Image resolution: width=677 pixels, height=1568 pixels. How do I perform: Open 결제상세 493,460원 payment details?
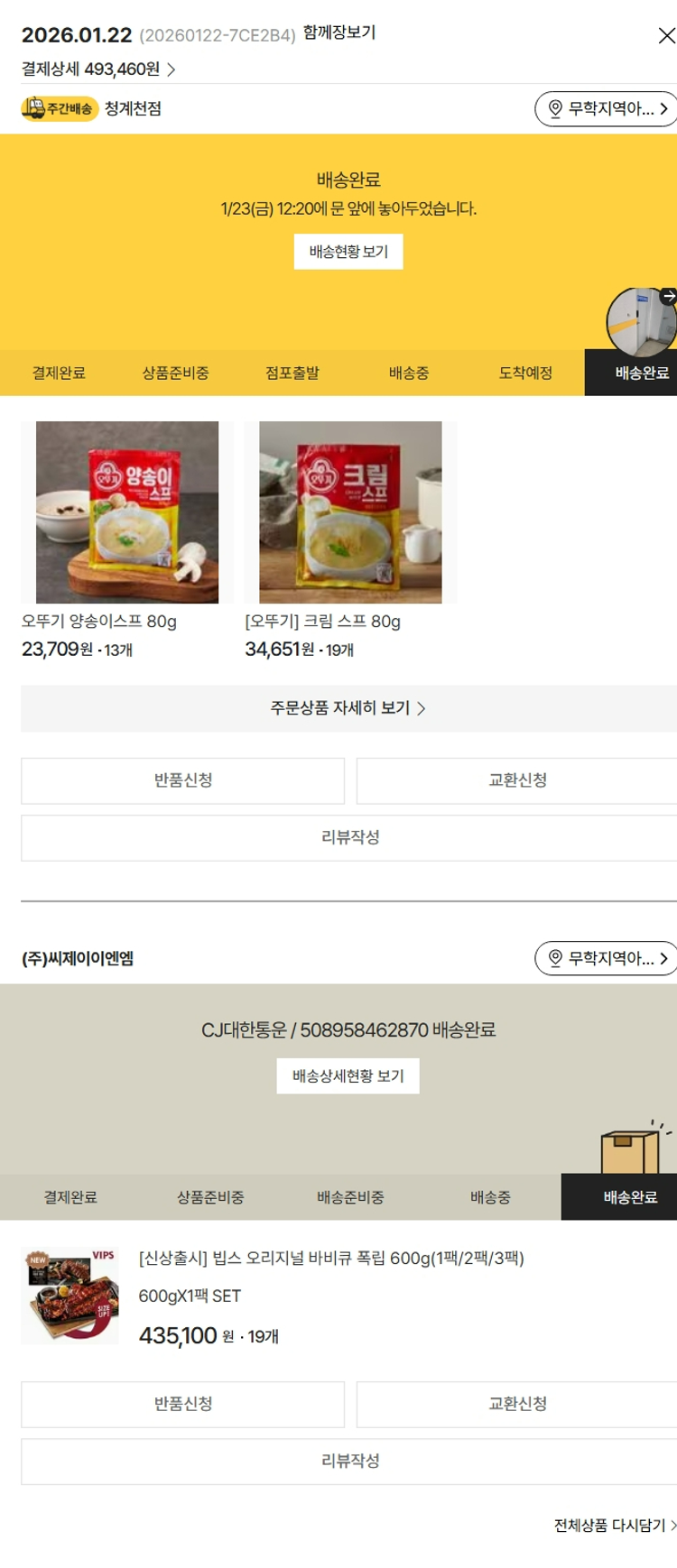pos(98,69)
